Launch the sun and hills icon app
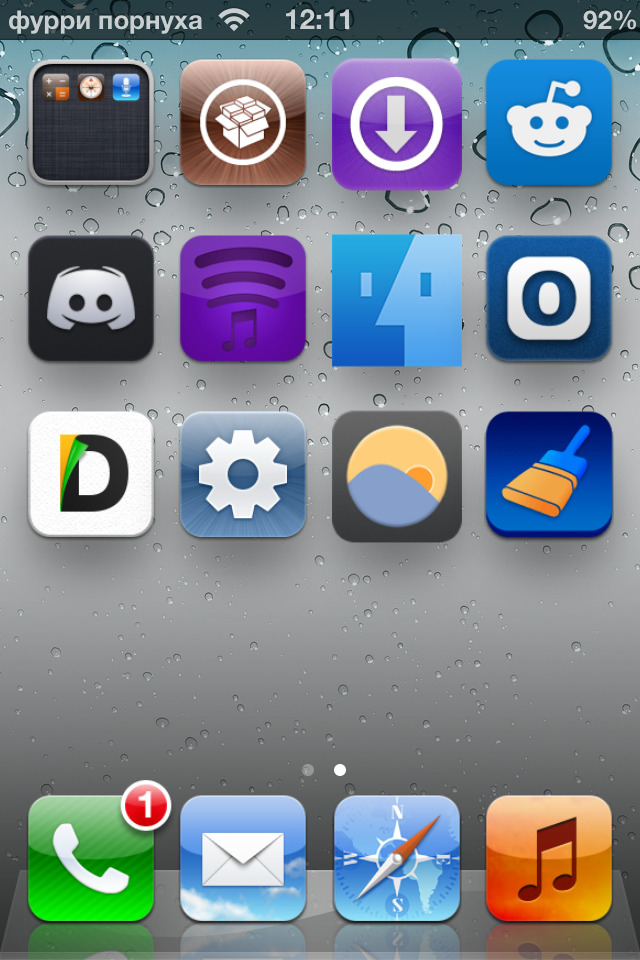The height and width of the screenshot is (960, 640). (x=396, y=474)
